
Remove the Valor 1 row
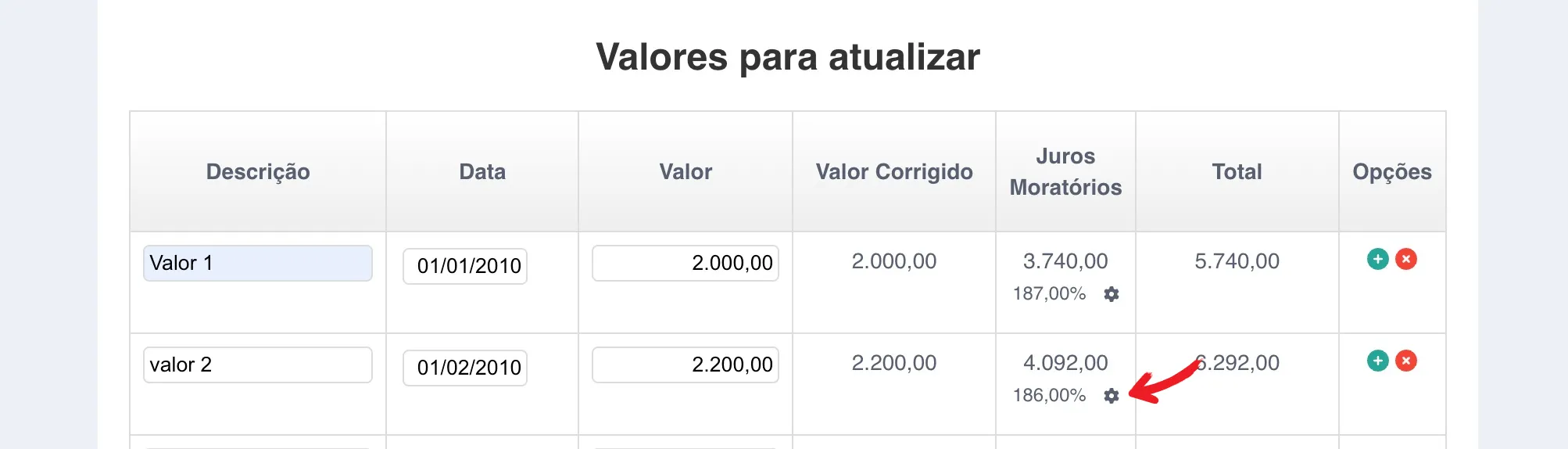(x=1406, y=259)
